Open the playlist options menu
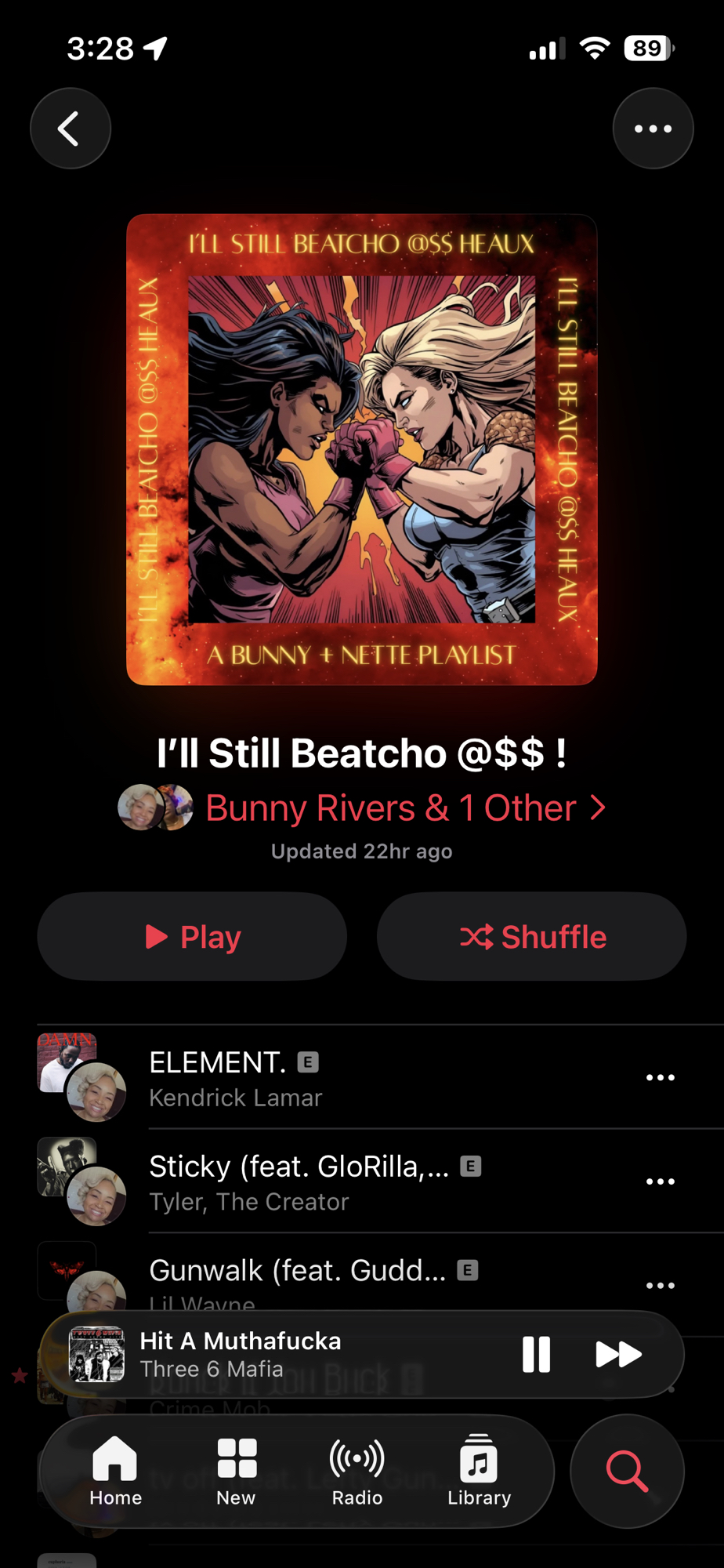Screen dimensions: 724x1568 tap(653, 129)
